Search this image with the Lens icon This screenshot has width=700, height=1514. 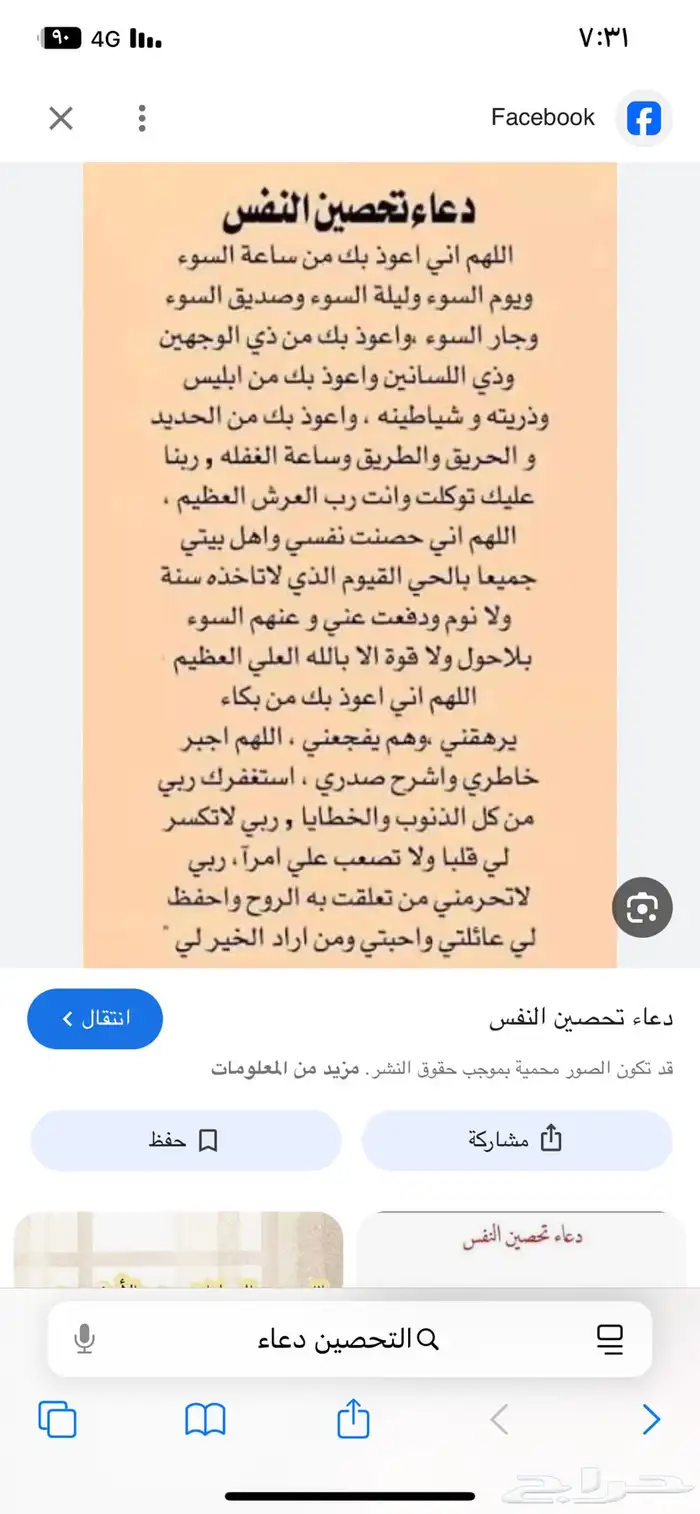(641, 907)
